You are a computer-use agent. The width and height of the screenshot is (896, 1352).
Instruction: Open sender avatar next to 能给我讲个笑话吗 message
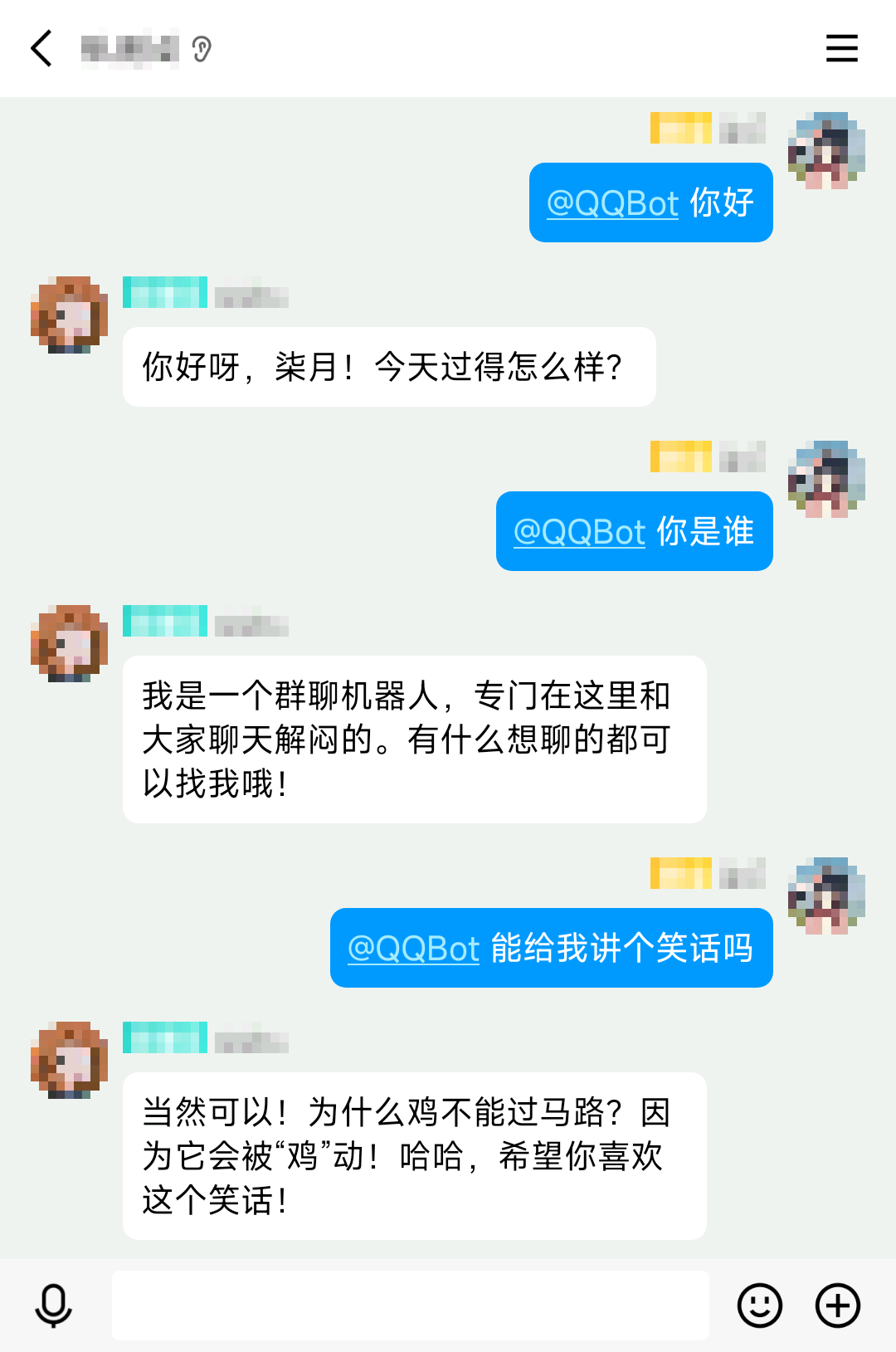pyautogui.click(x=826, y=896)
